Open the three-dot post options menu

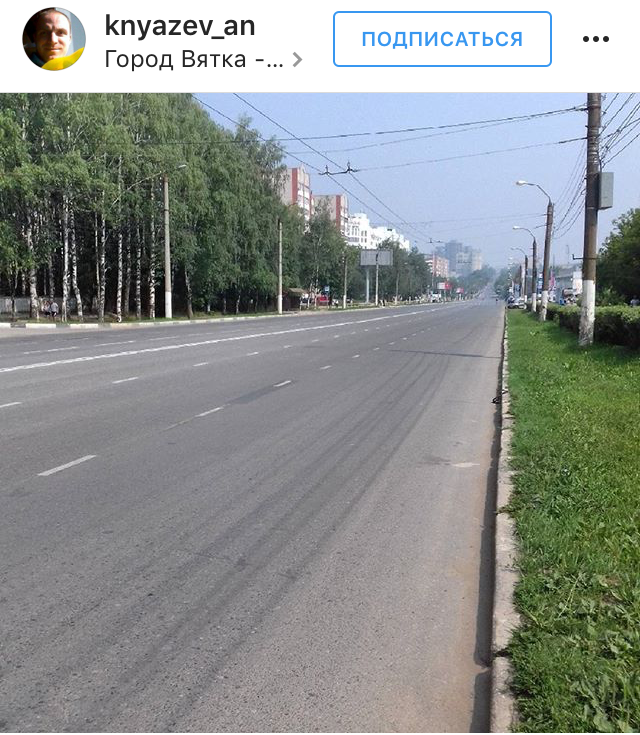point(596,39)
